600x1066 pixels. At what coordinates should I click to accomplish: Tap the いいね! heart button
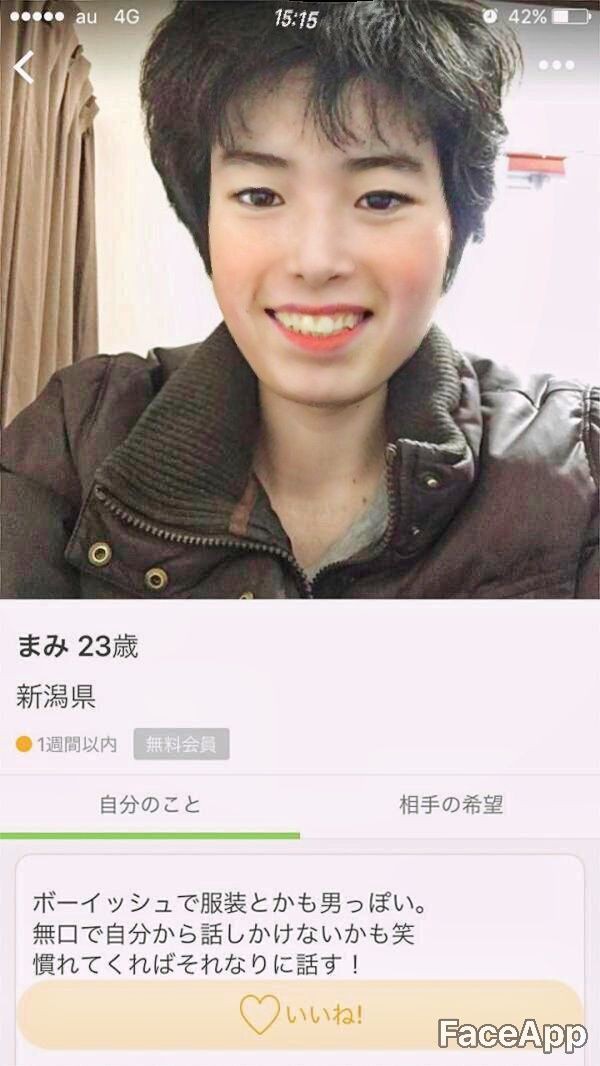[300, 1016]
